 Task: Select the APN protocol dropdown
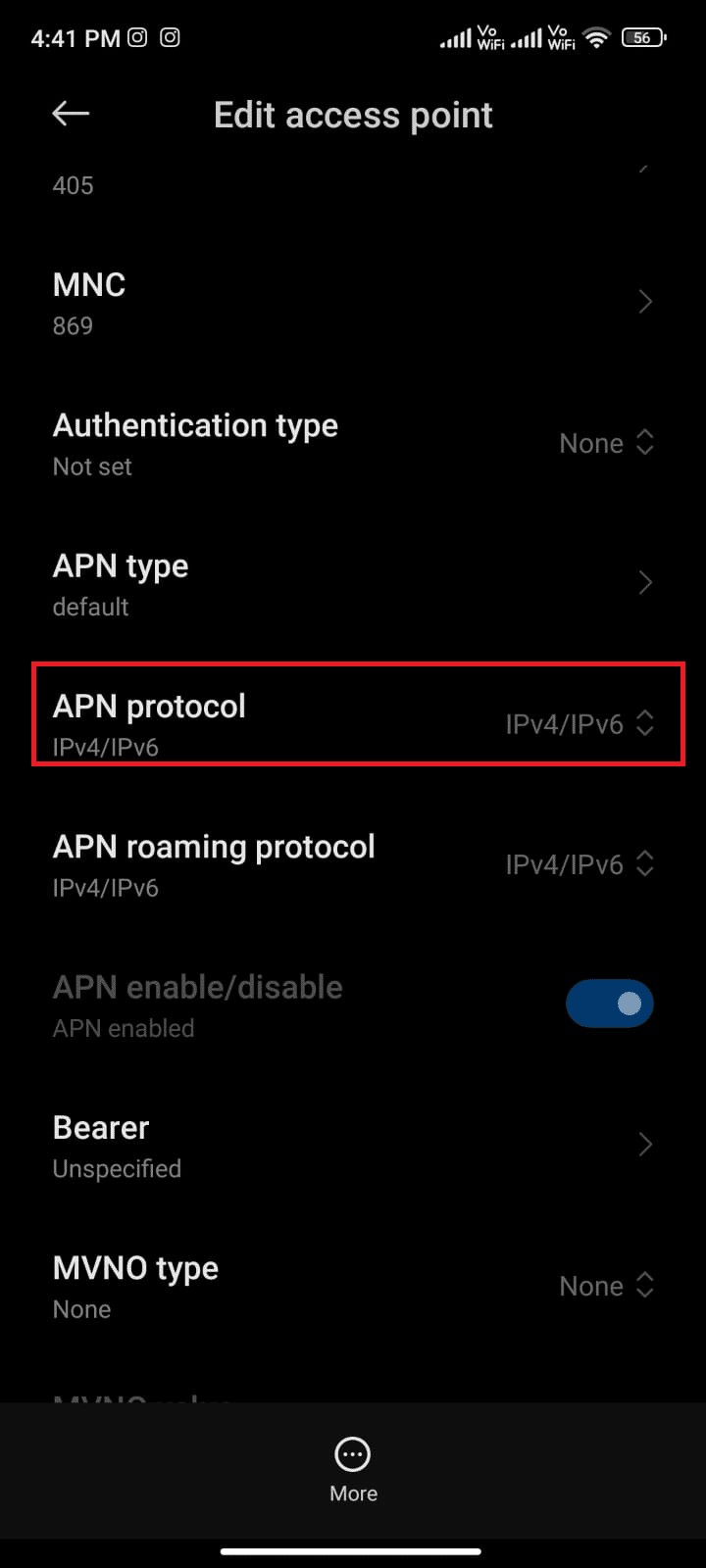tap(578, 724)
